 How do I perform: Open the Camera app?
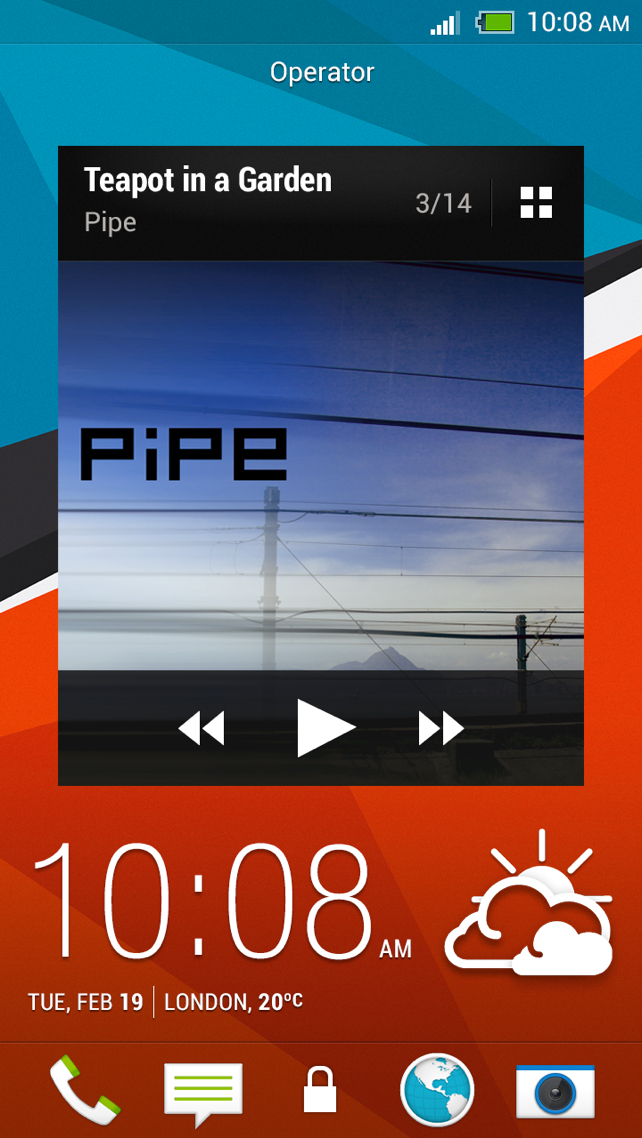point(555,1091)
